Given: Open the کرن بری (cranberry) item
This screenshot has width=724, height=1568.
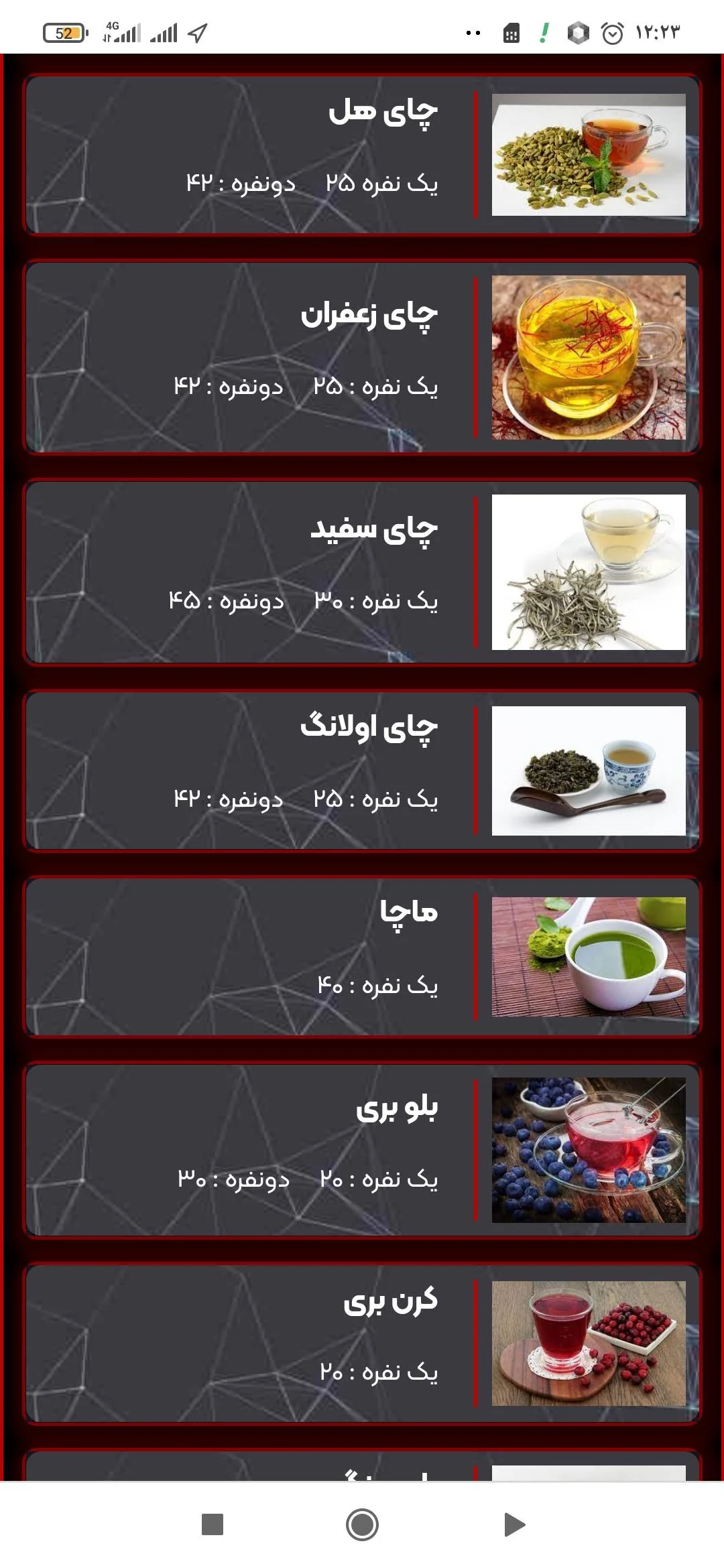Looking at the screenshot, I should click(x=362, y=1344).
